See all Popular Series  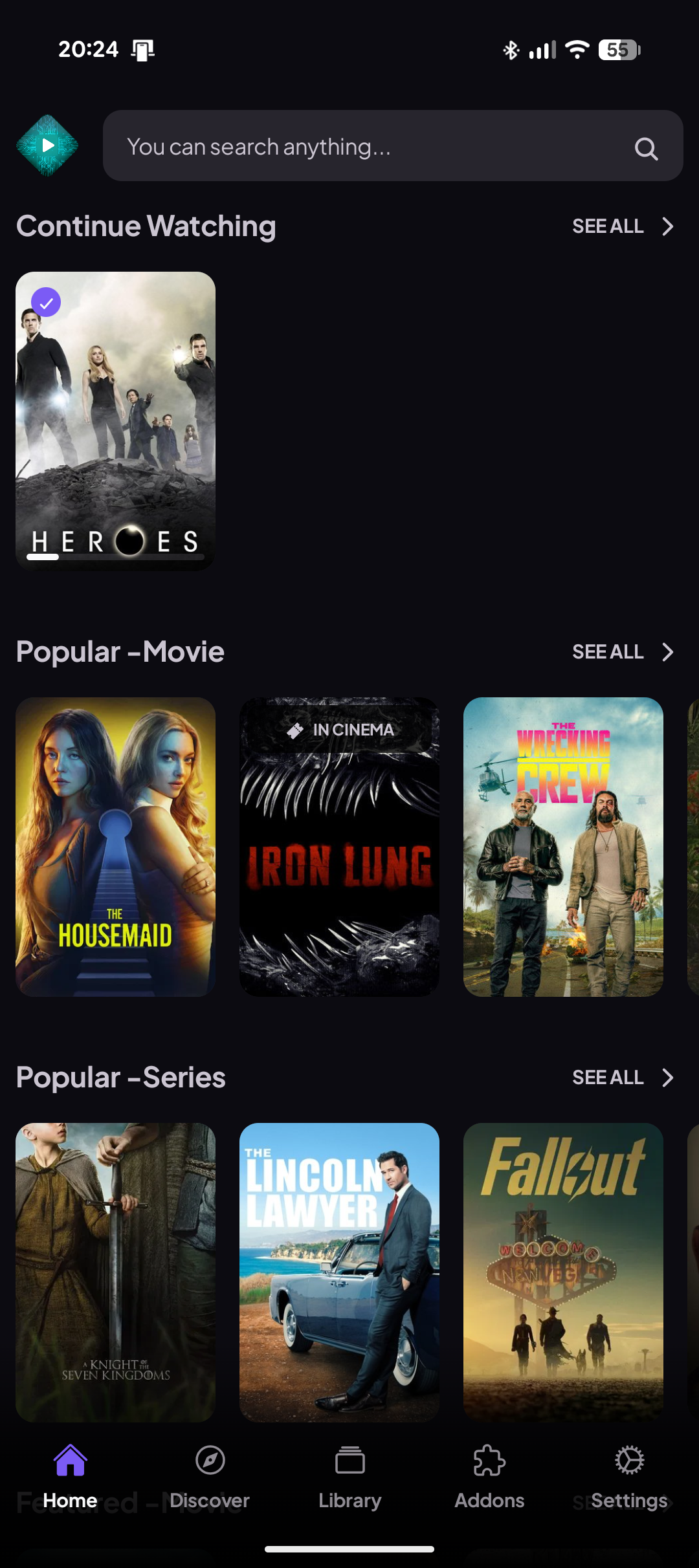point(623,1078)
